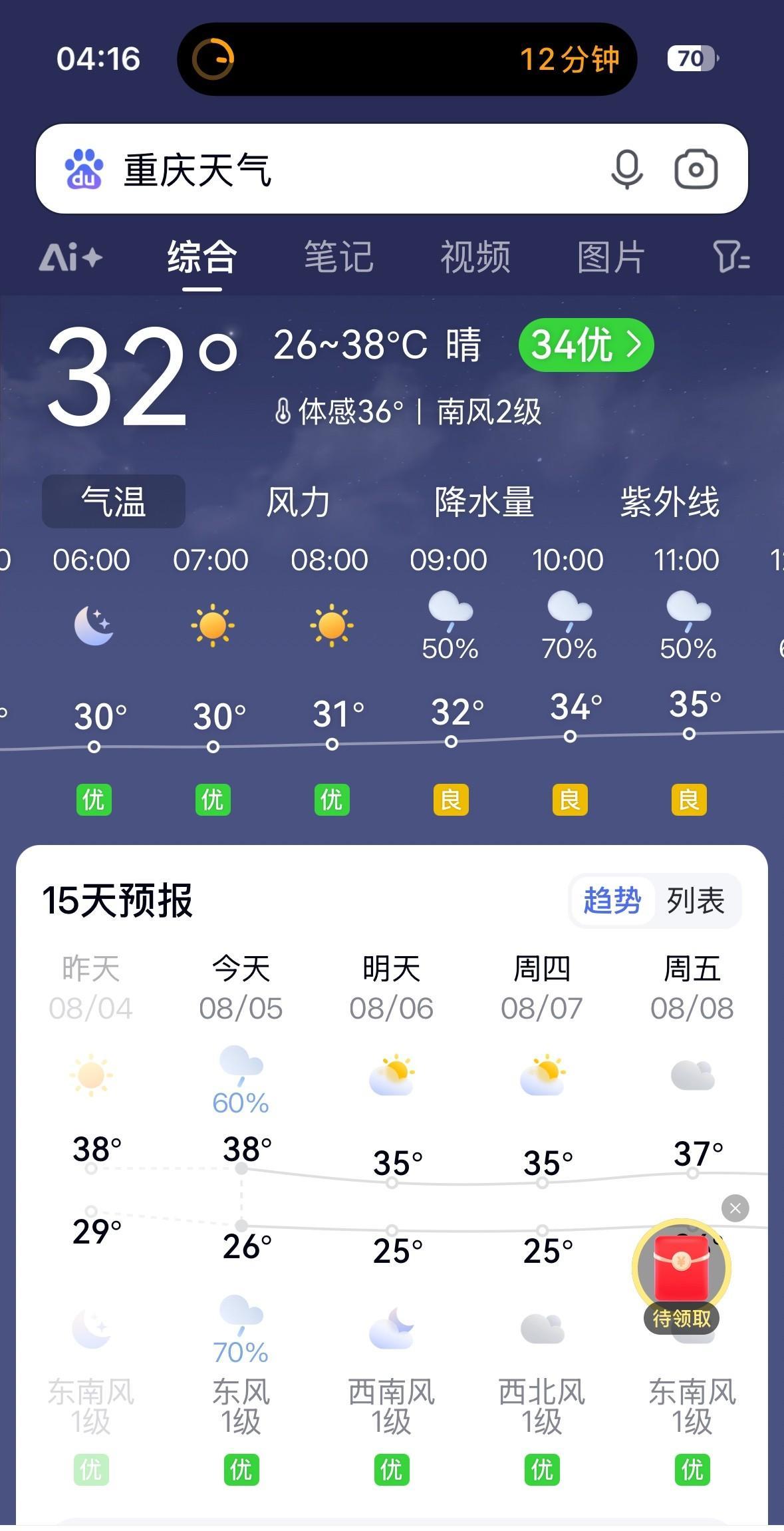The width and height of the screenshot is (784, 1531).
Task: Switch to the 图片 tab
Action: pos(610,257)
